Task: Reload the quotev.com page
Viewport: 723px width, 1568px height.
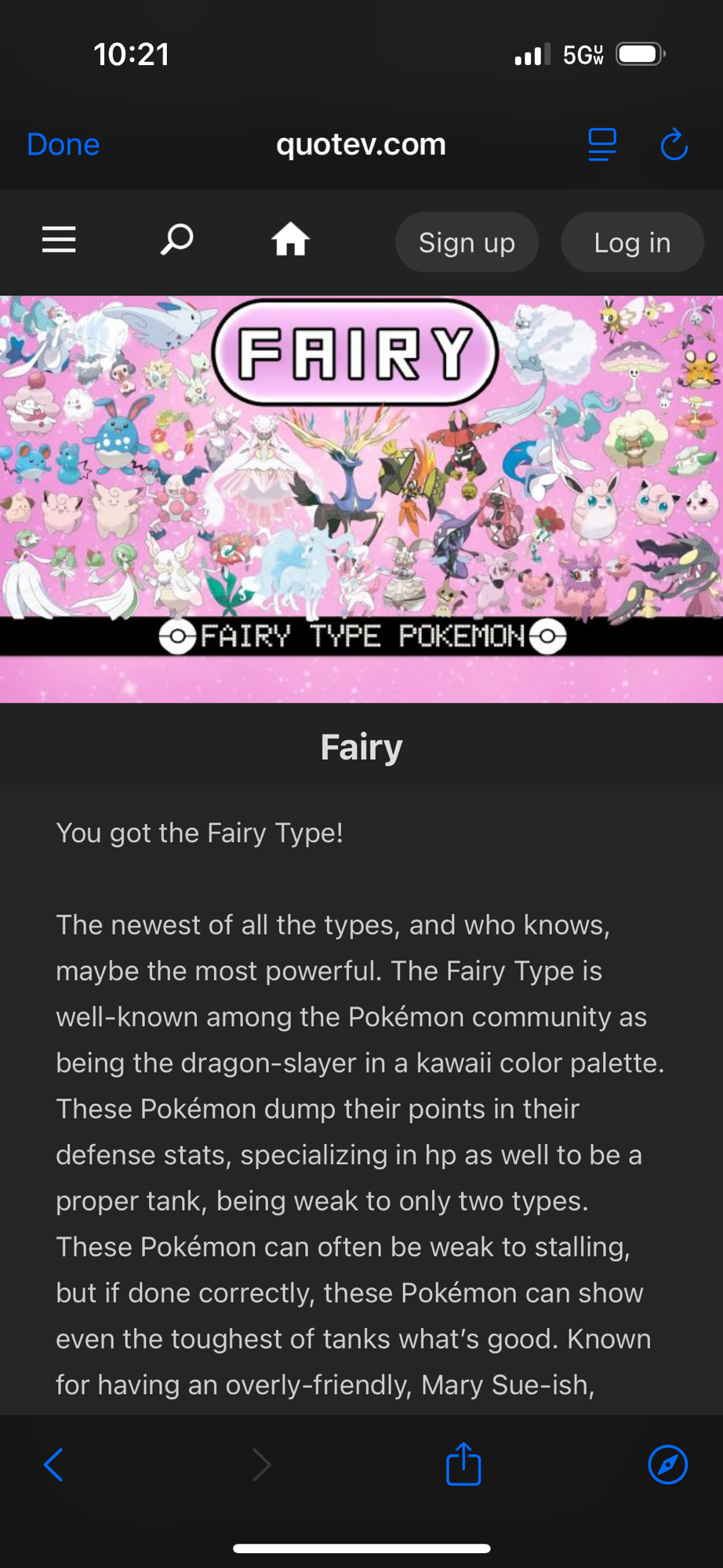Action: click(x=674, y=145)
